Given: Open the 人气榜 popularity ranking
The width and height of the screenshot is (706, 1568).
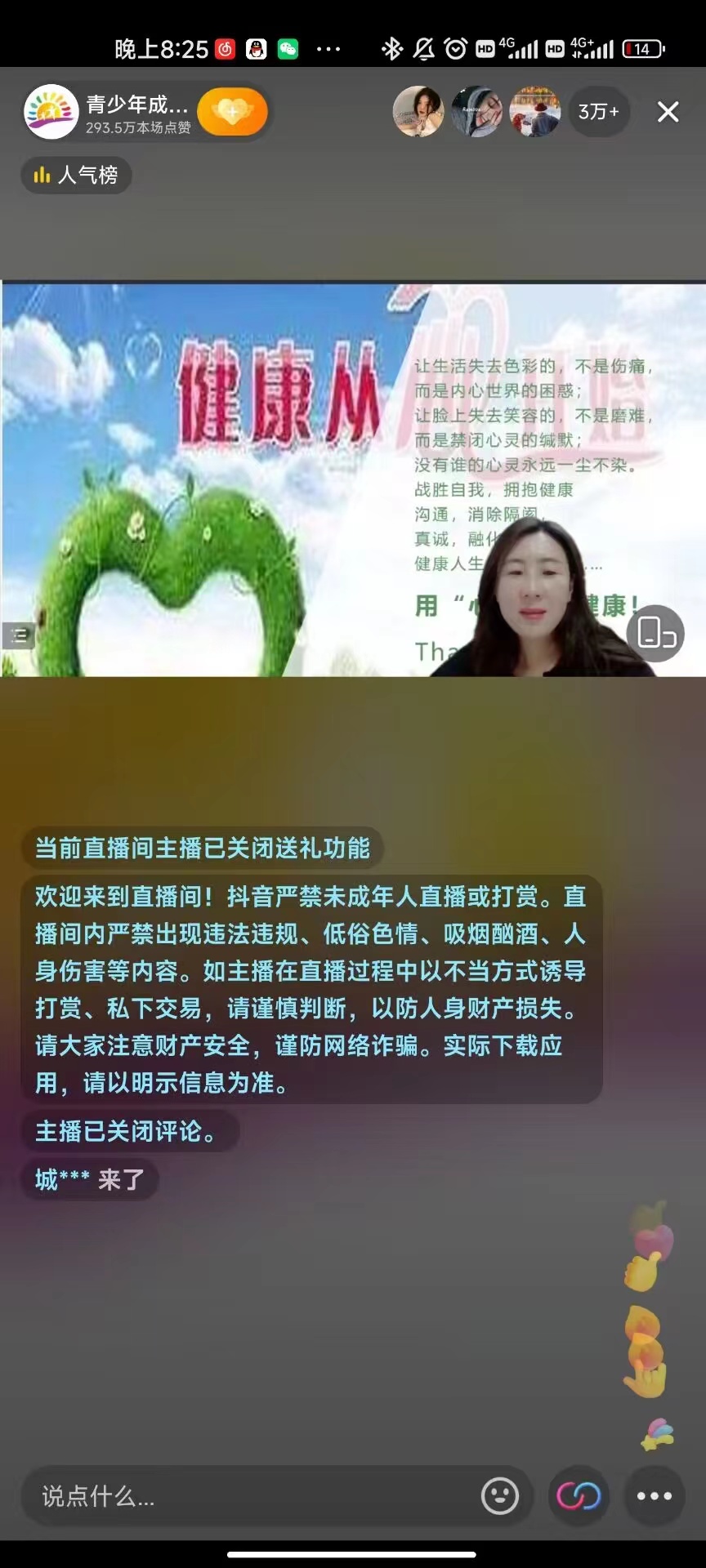Looking at the screenshot, I should click(x=76, y=175).
